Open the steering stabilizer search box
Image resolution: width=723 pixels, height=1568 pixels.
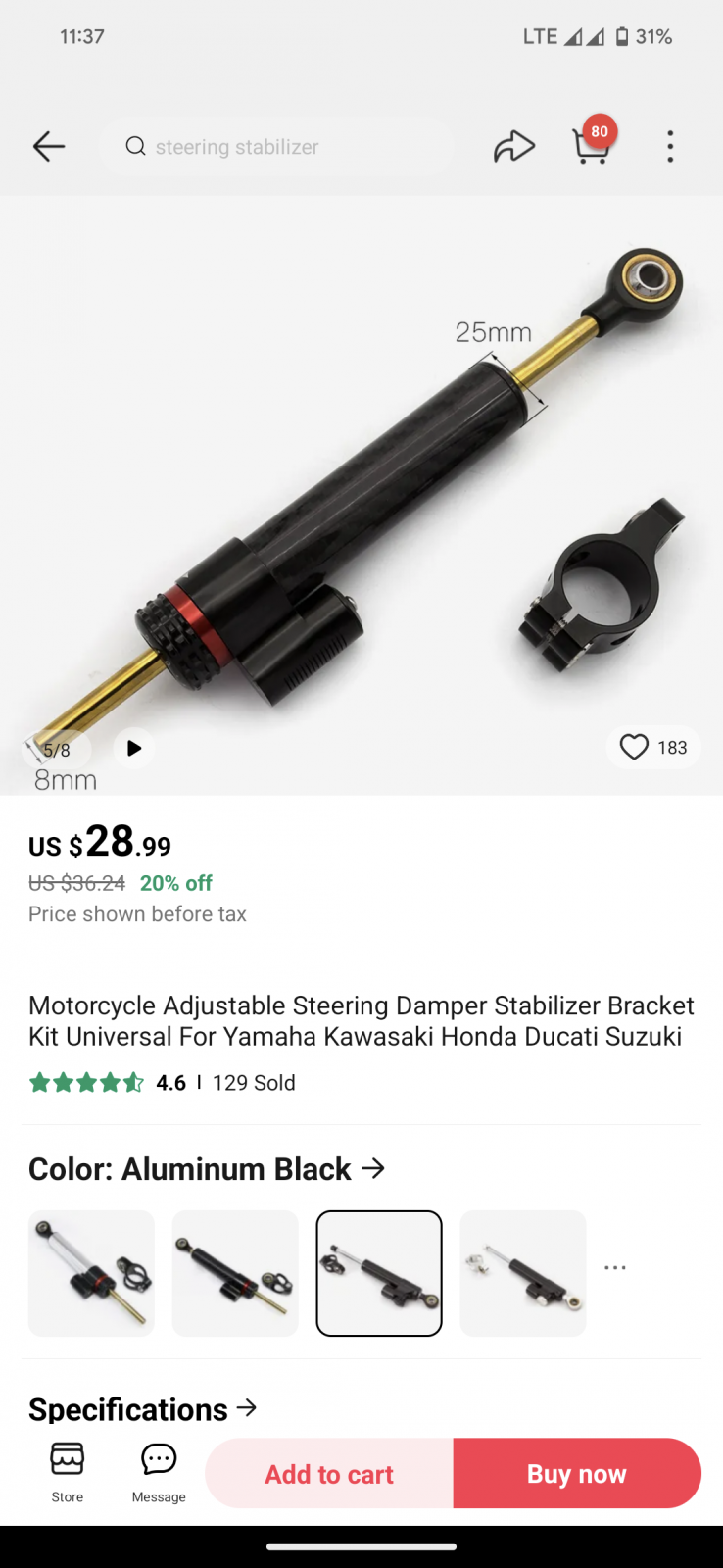click(276, 147)
